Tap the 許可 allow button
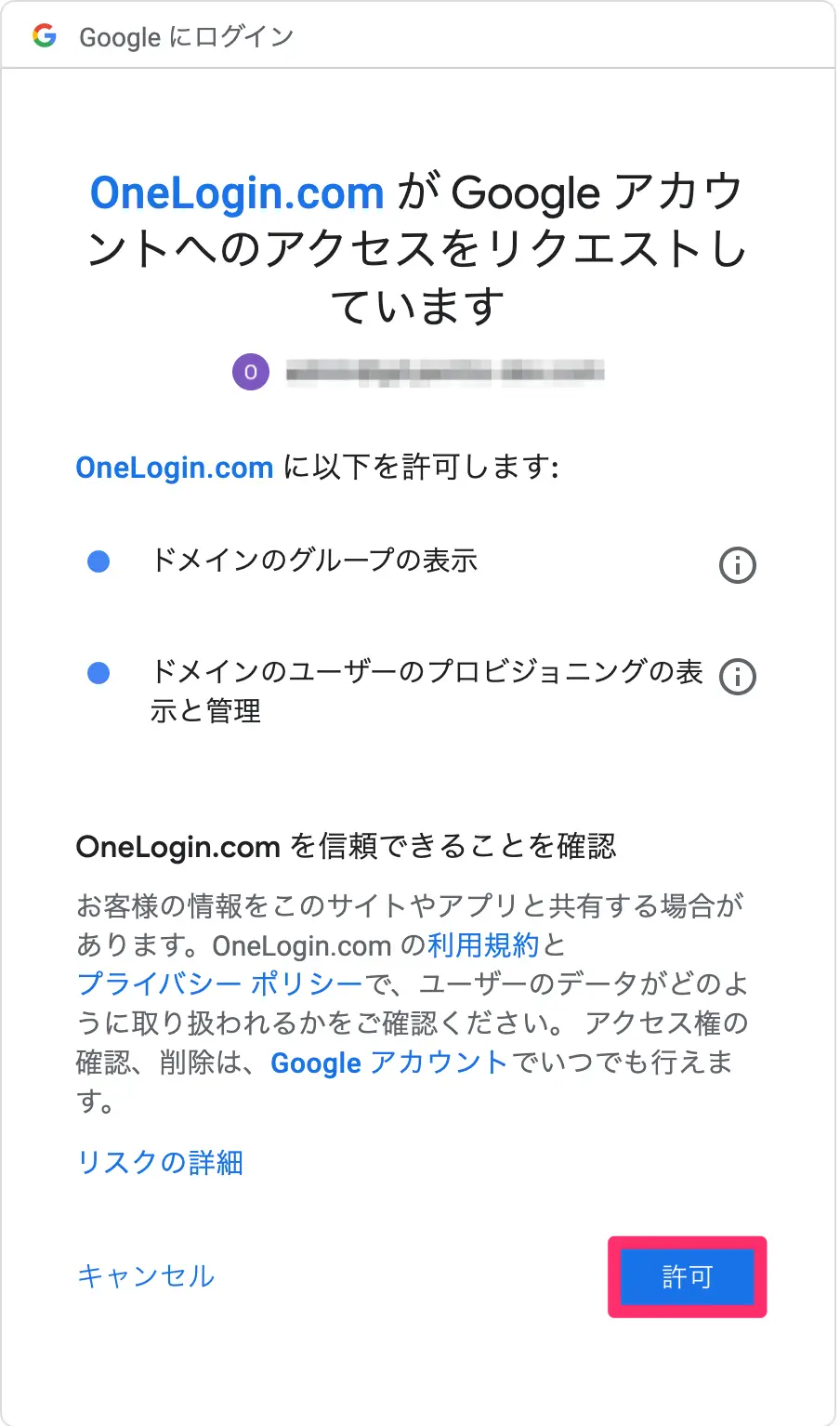The width and height of the screenshot is (840, 1426). tap(687, 1276)
